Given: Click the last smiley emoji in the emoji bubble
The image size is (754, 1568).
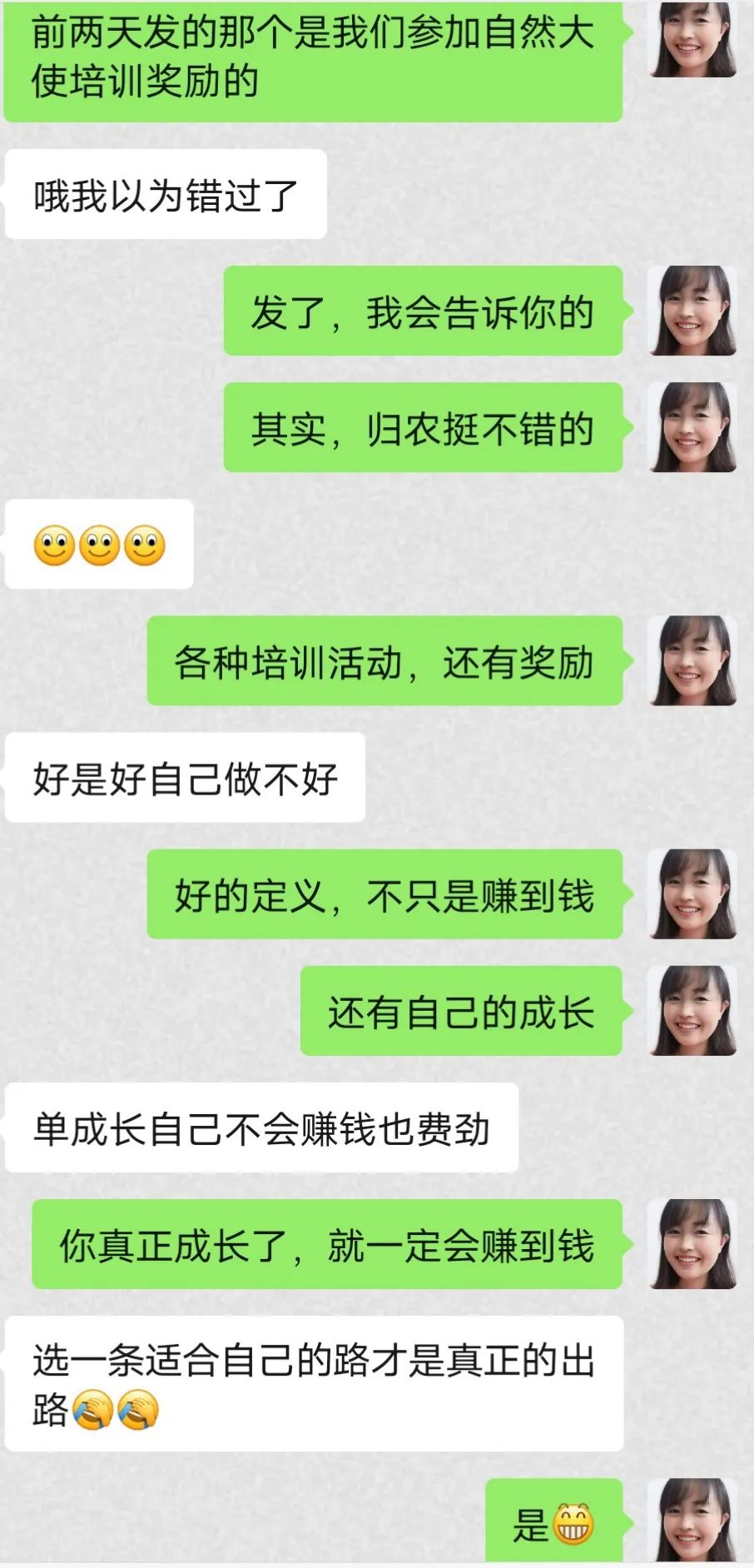Looking at the screenshot, I should coord(143,547).
